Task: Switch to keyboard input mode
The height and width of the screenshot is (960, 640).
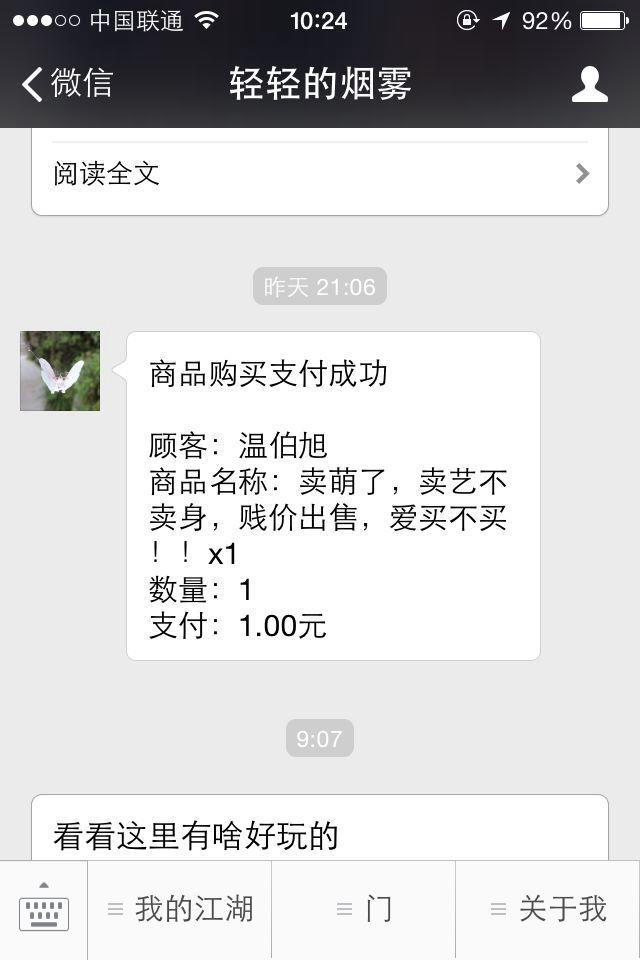Action: point(44,910)
